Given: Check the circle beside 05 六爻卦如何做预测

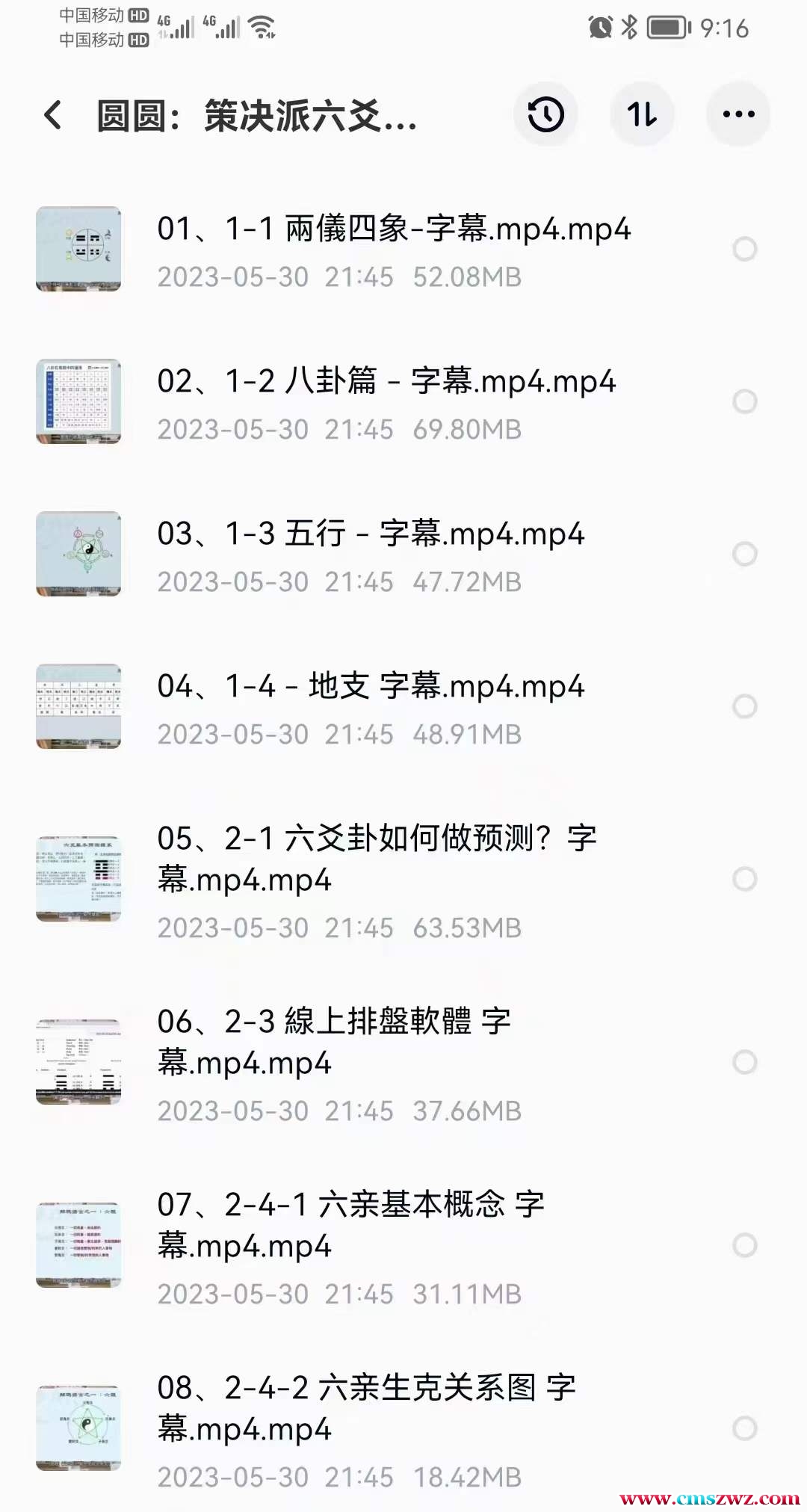Looking at the screenshot, I should (744, 879).
